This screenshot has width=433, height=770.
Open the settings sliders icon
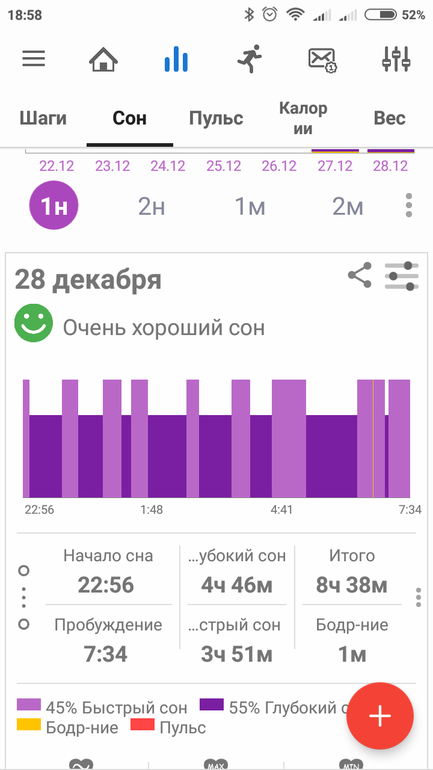tap(396, 59)
